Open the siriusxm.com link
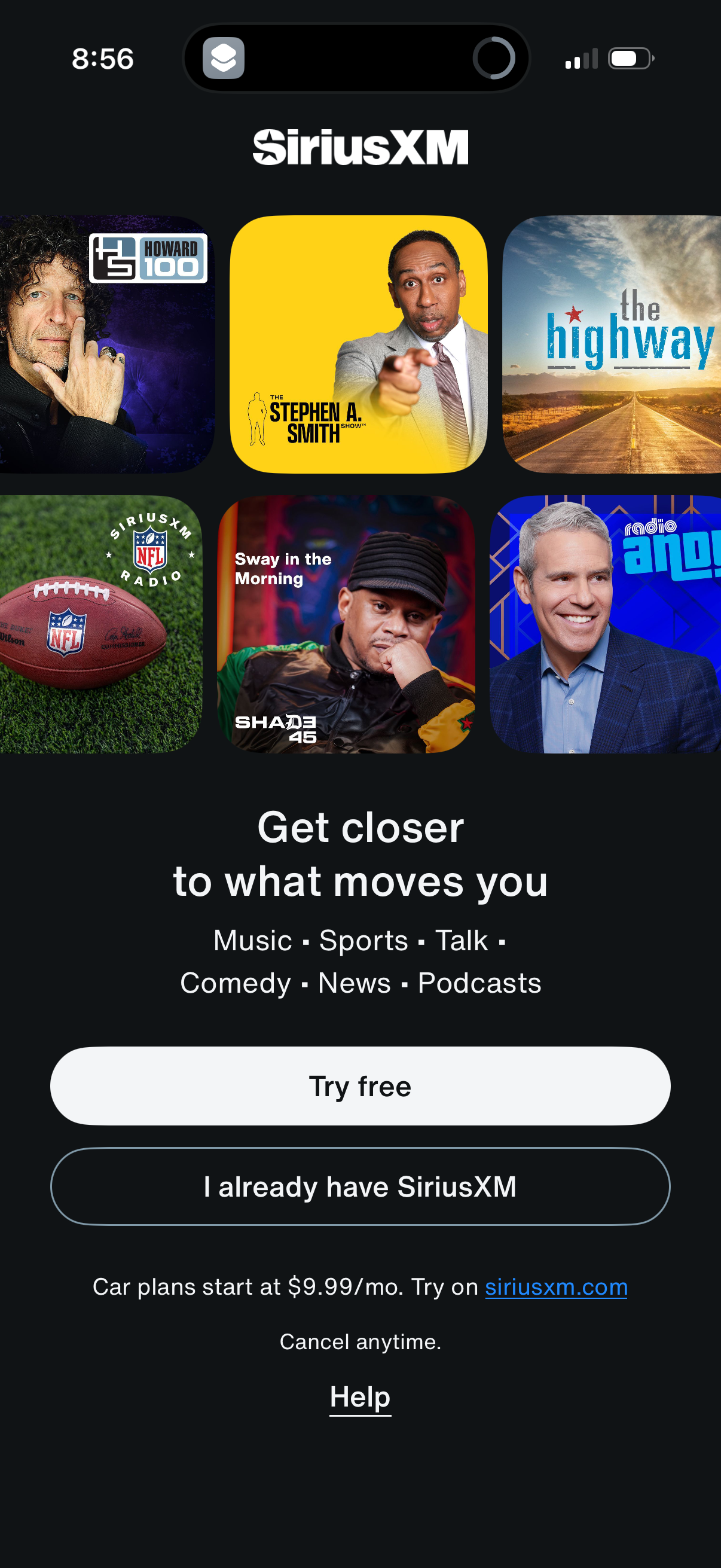The width and height of the screenshot is (721, 1568). point(555,1287)
